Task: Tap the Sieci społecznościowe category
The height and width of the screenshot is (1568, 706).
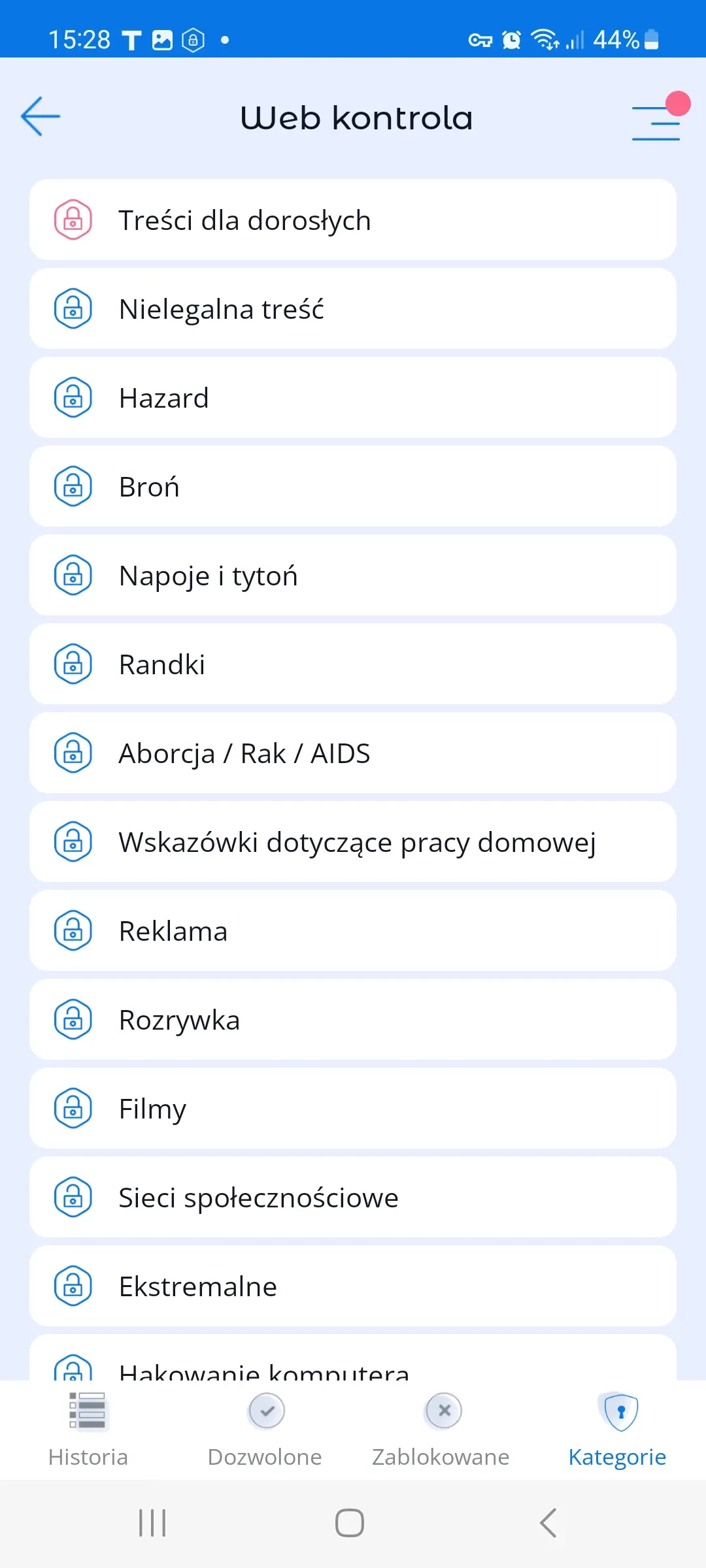Action: [353, 1198]
